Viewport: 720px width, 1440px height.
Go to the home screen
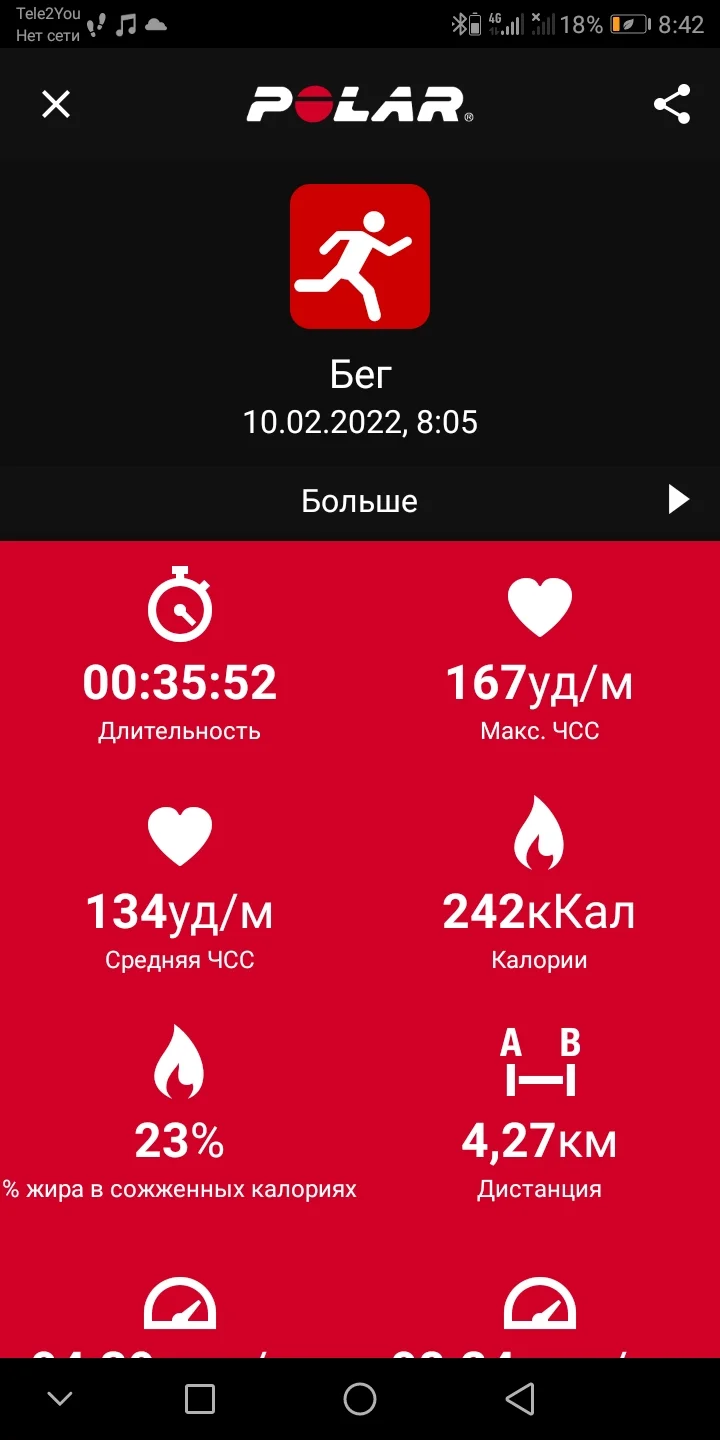(360, 1399)
